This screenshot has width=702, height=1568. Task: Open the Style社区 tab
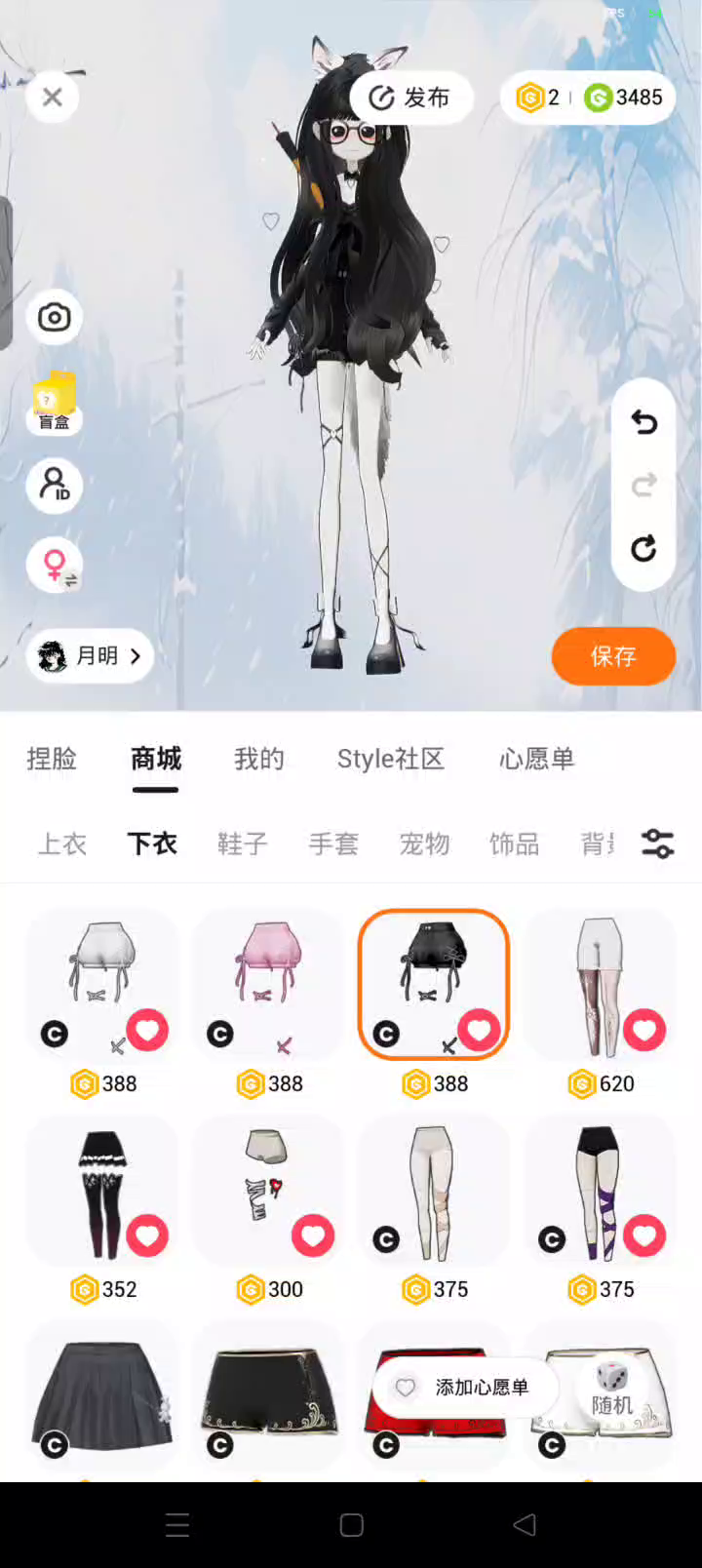click(x=390, y=759)
